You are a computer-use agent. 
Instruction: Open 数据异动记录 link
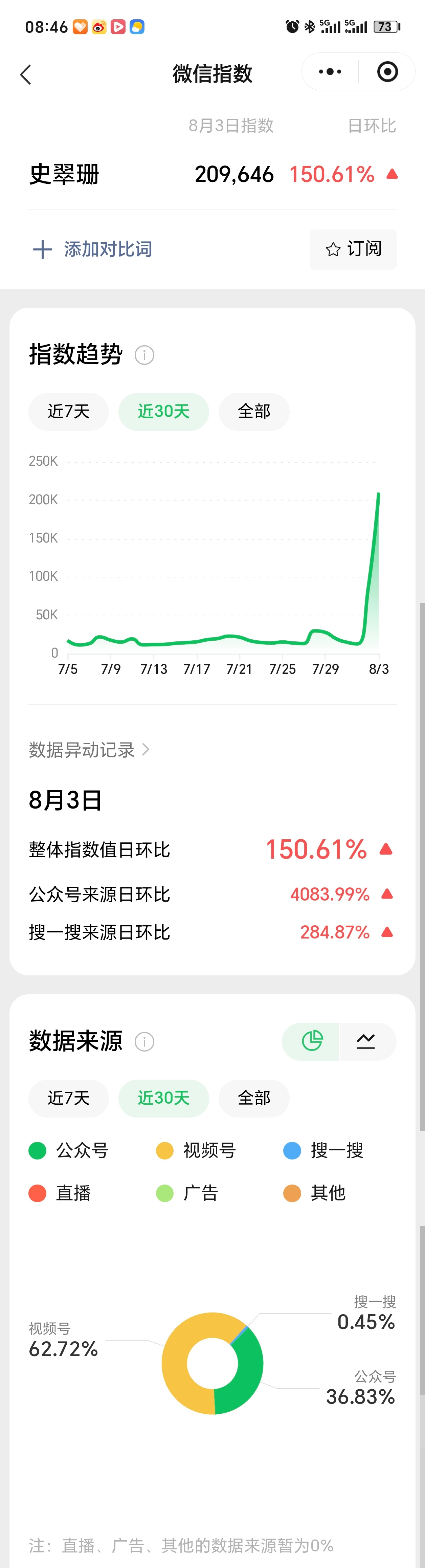[89, 749]
